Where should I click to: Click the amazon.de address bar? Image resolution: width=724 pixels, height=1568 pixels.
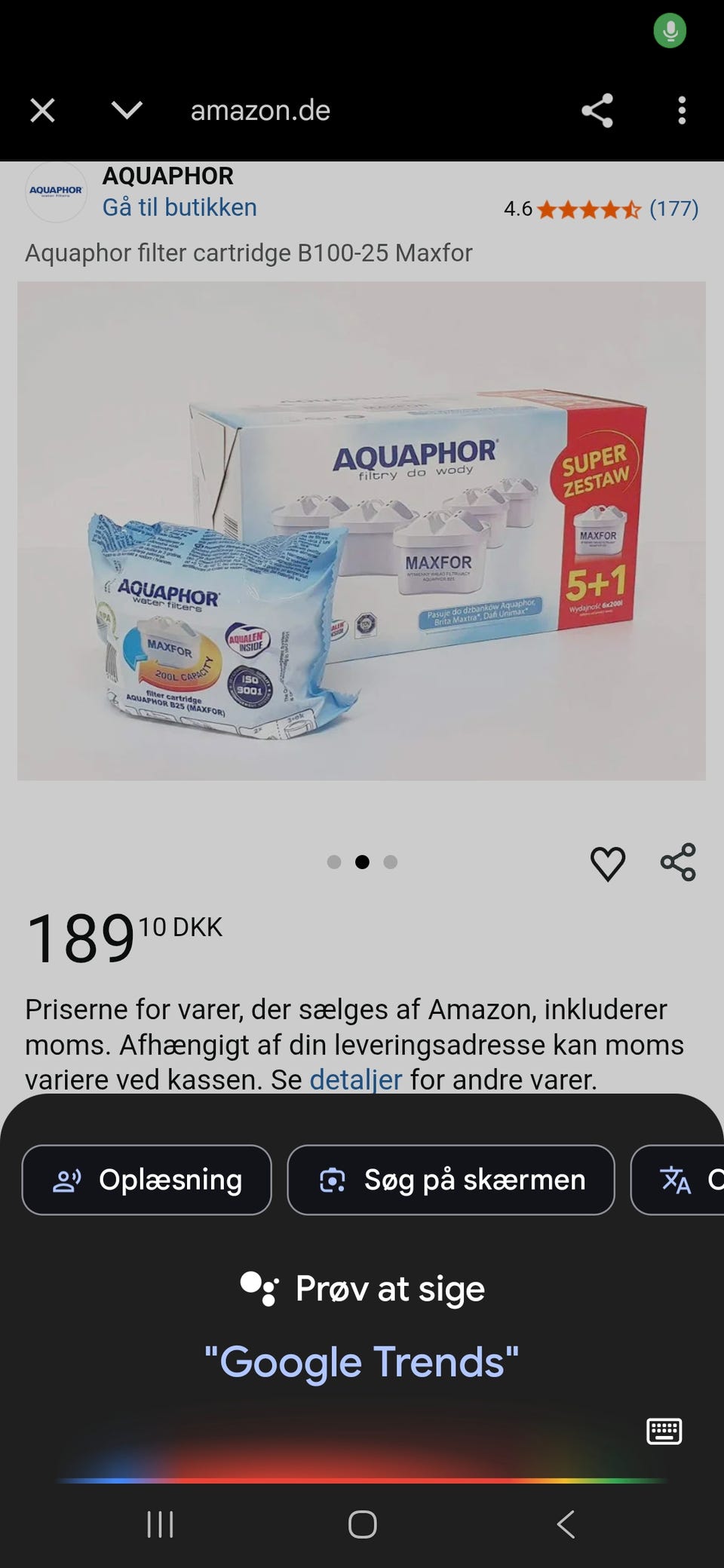pyautogui.click(x=260, y=110)
